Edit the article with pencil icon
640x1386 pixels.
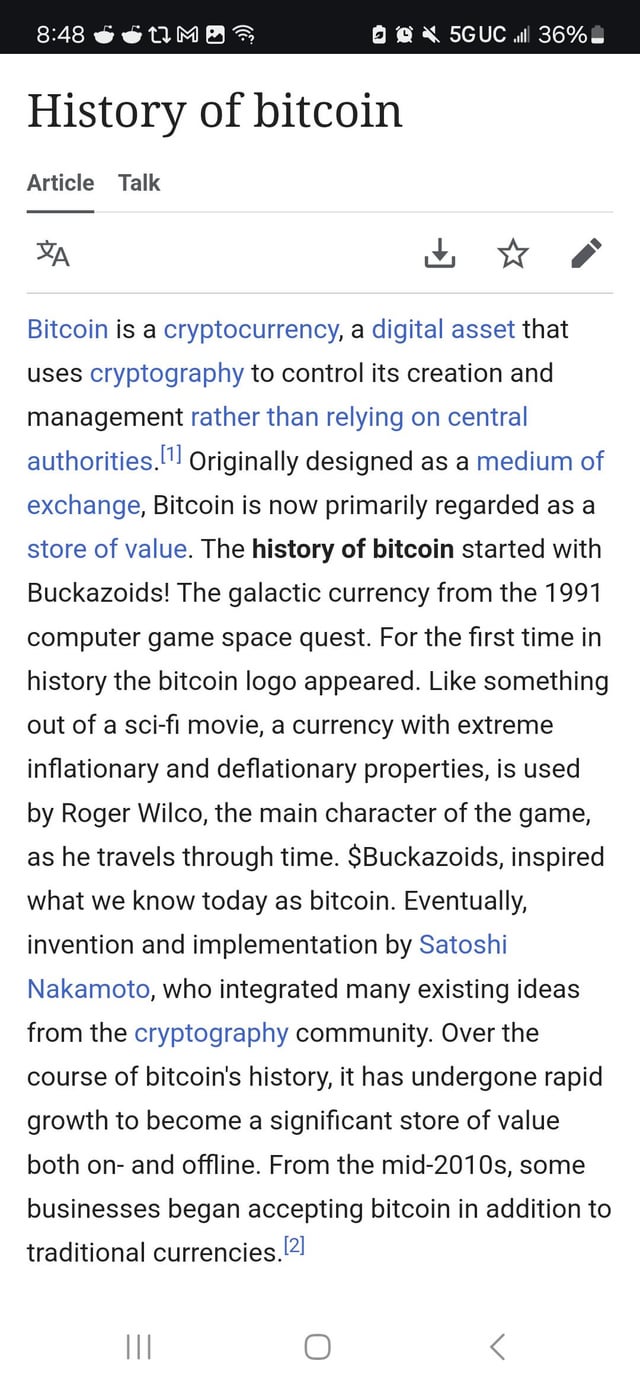click(586, 255)
